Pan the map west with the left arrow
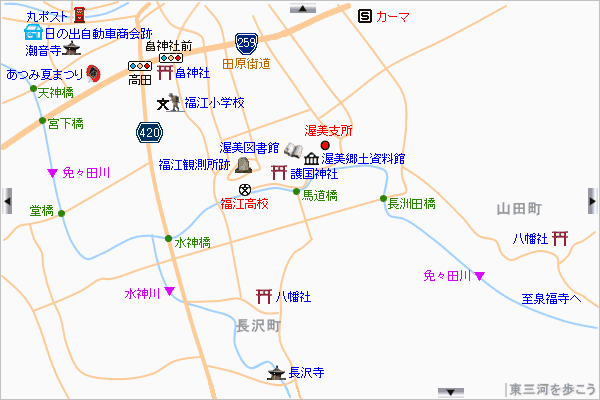The image size is (600, 400). (x=7, y=200)
